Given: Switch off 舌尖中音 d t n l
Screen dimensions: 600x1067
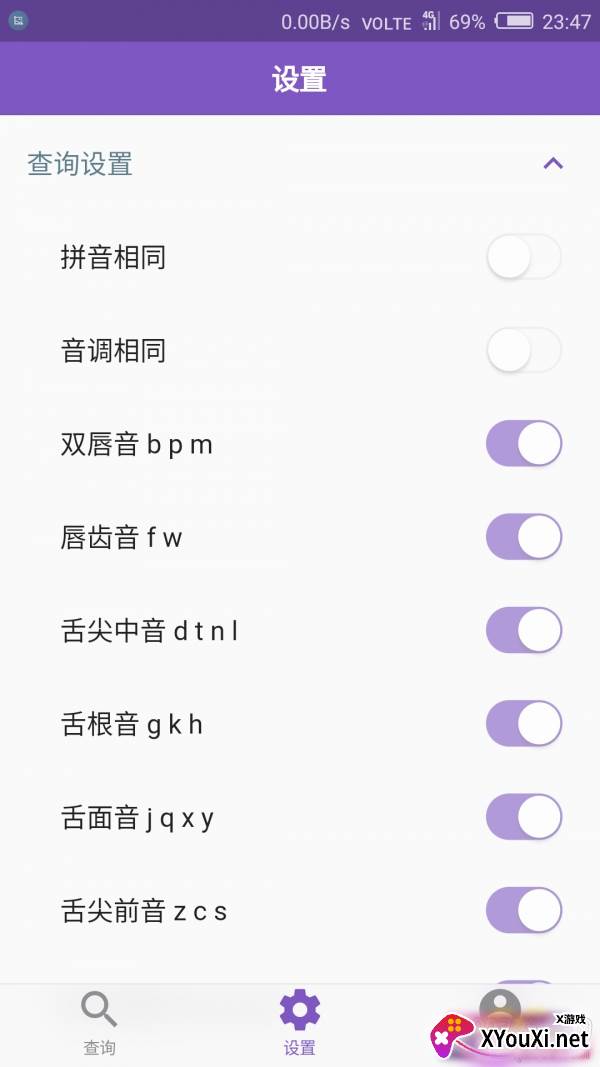Looking at the screenshot, I should click(523, 631).
